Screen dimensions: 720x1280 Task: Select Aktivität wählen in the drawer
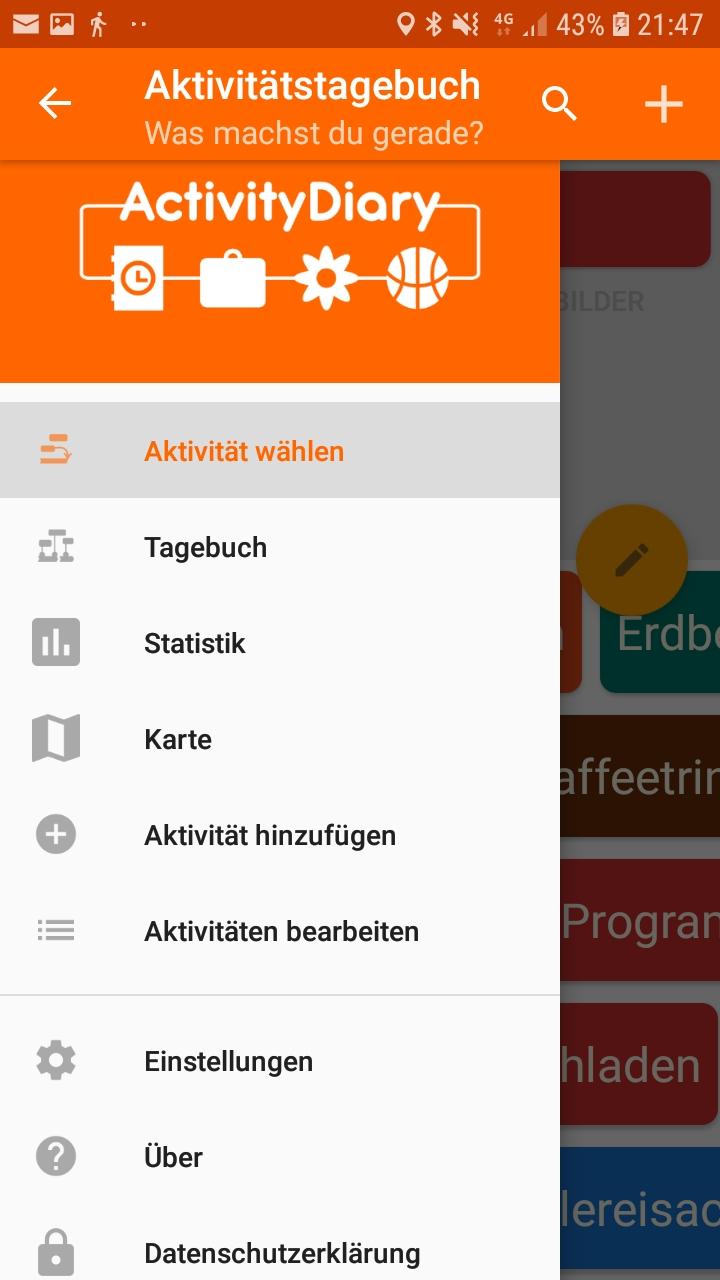244,451
